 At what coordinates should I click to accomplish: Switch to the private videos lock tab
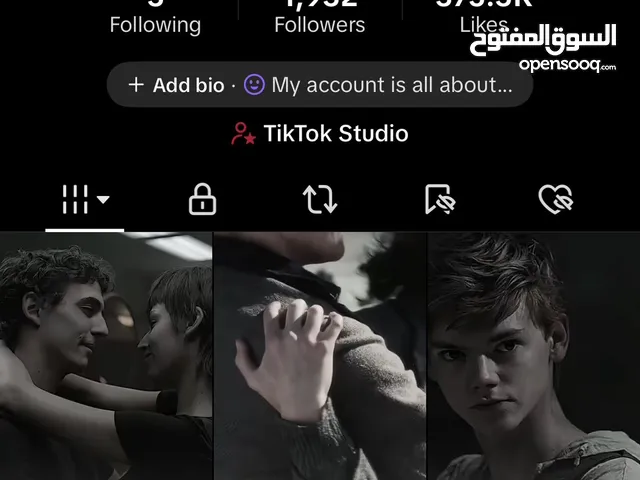pyautogui.click(x=202, y=199)
